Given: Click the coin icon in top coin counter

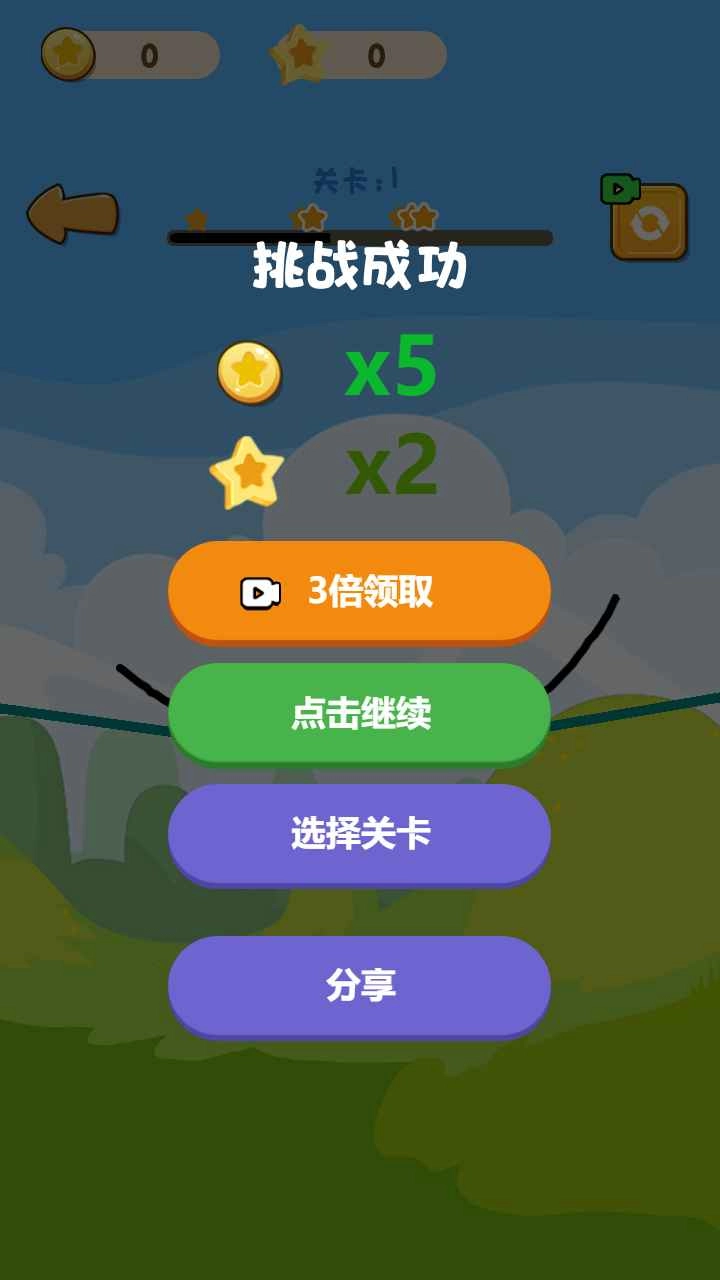Looking at the screenshot, I should 67,55.
